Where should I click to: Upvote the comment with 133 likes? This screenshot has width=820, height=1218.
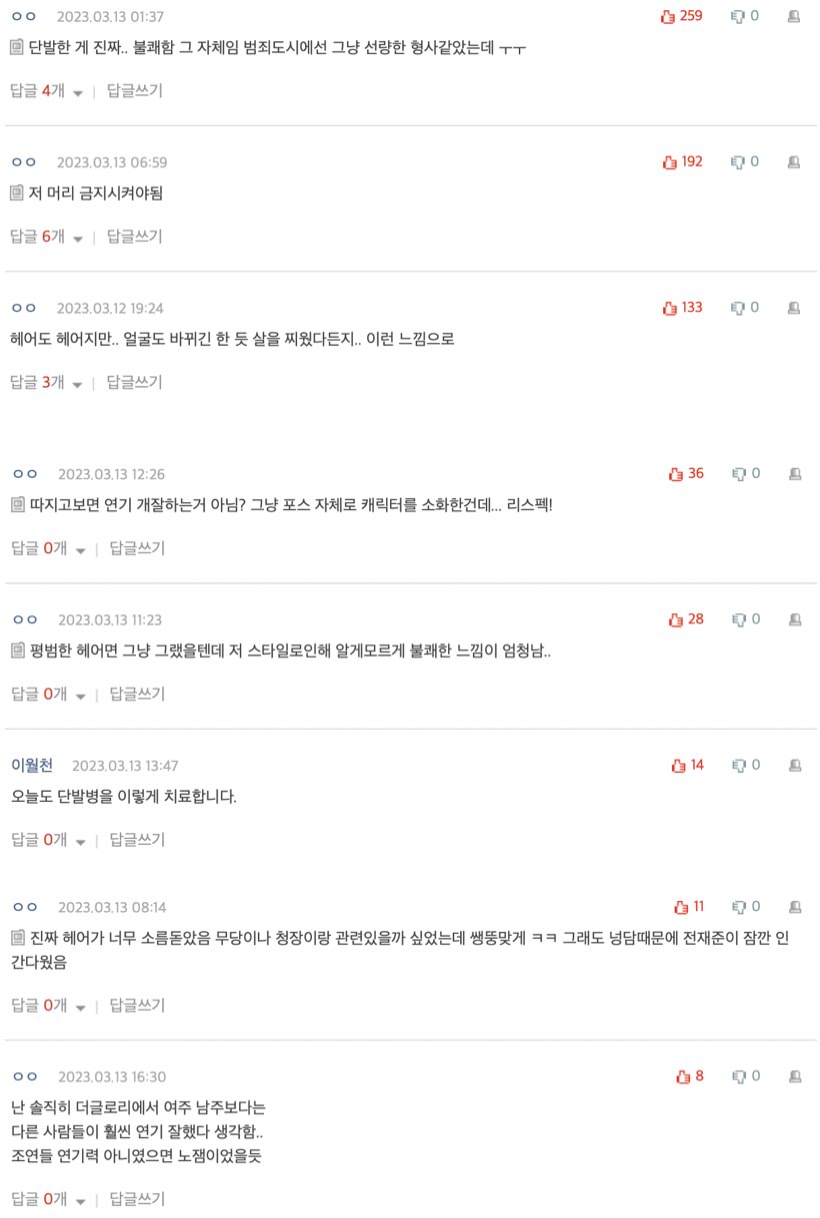click(x=683, y=308)
